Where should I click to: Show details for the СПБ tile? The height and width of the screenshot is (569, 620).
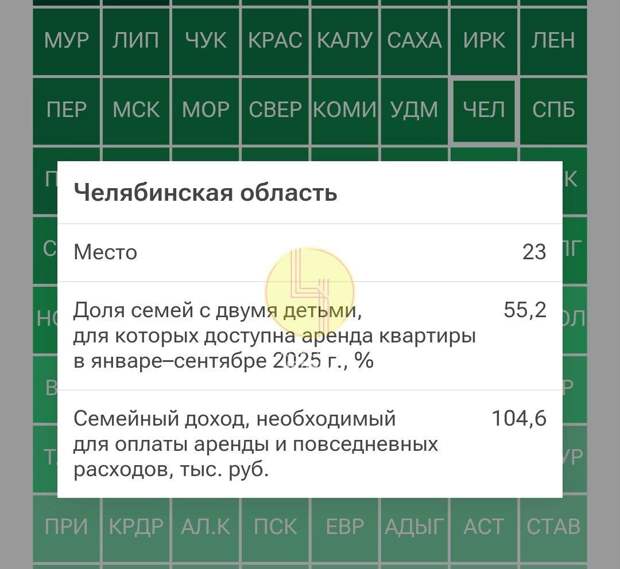(x=553, y=110)
